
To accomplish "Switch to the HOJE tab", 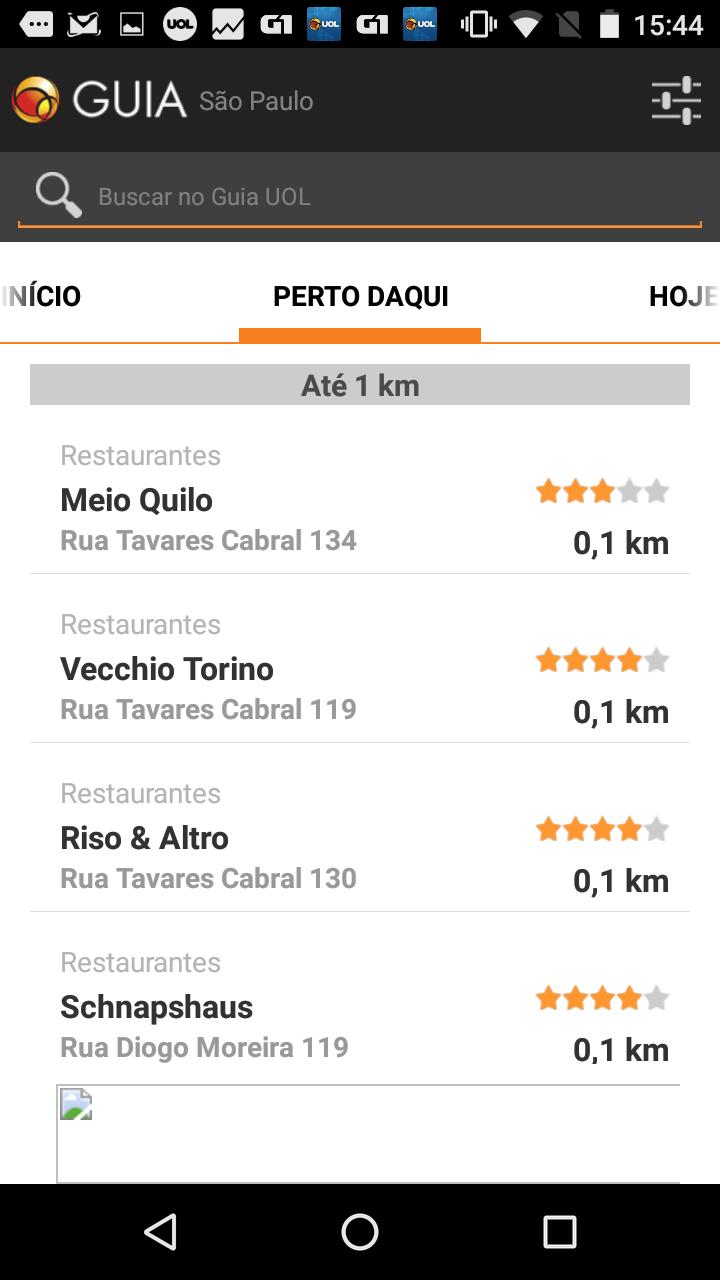I will point(682,296).
